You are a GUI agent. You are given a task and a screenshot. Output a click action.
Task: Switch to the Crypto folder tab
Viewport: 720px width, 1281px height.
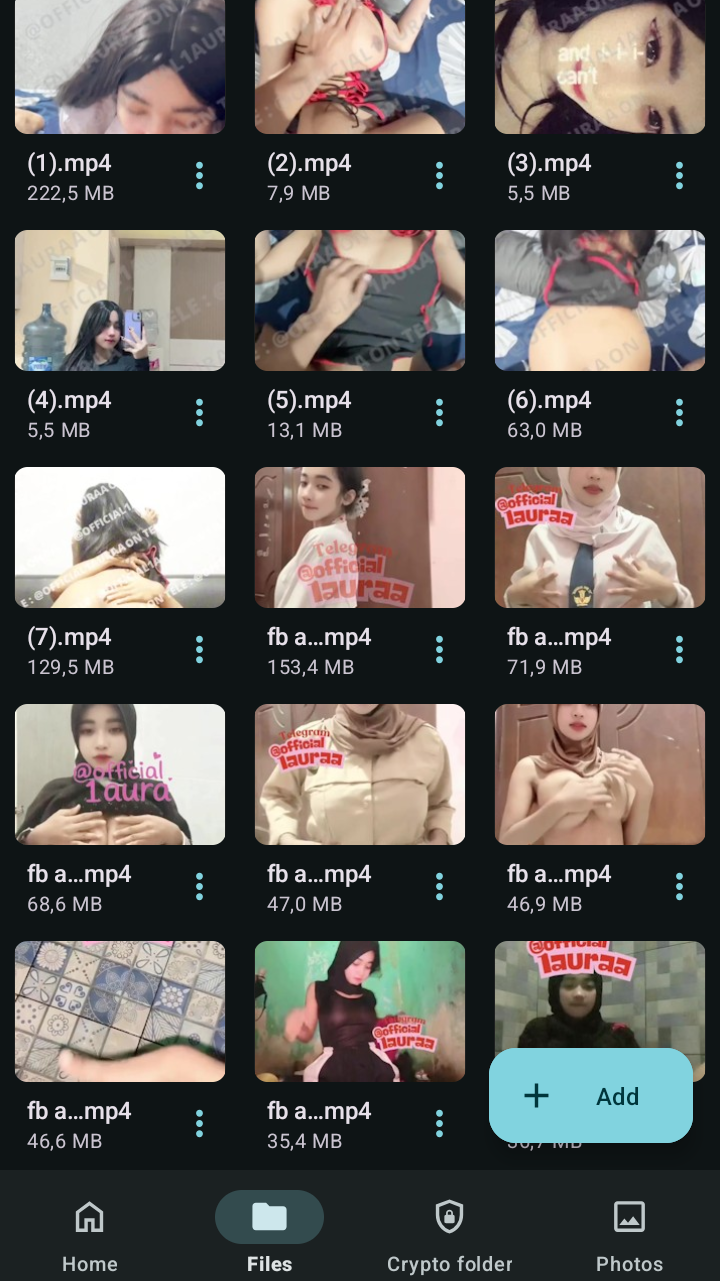pos(449,1234)
